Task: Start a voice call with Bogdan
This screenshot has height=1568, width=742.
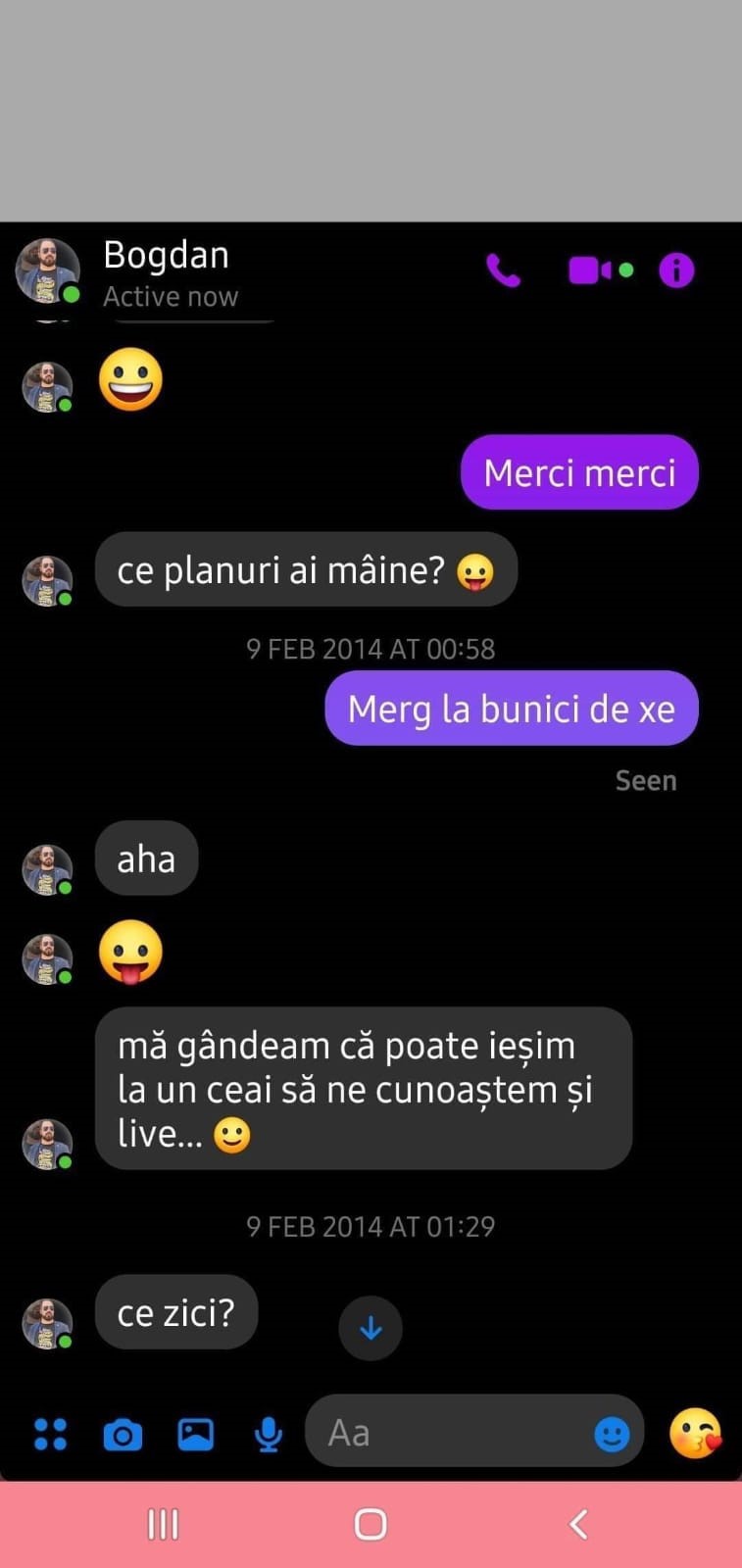Action: click(x=503, y=270)
